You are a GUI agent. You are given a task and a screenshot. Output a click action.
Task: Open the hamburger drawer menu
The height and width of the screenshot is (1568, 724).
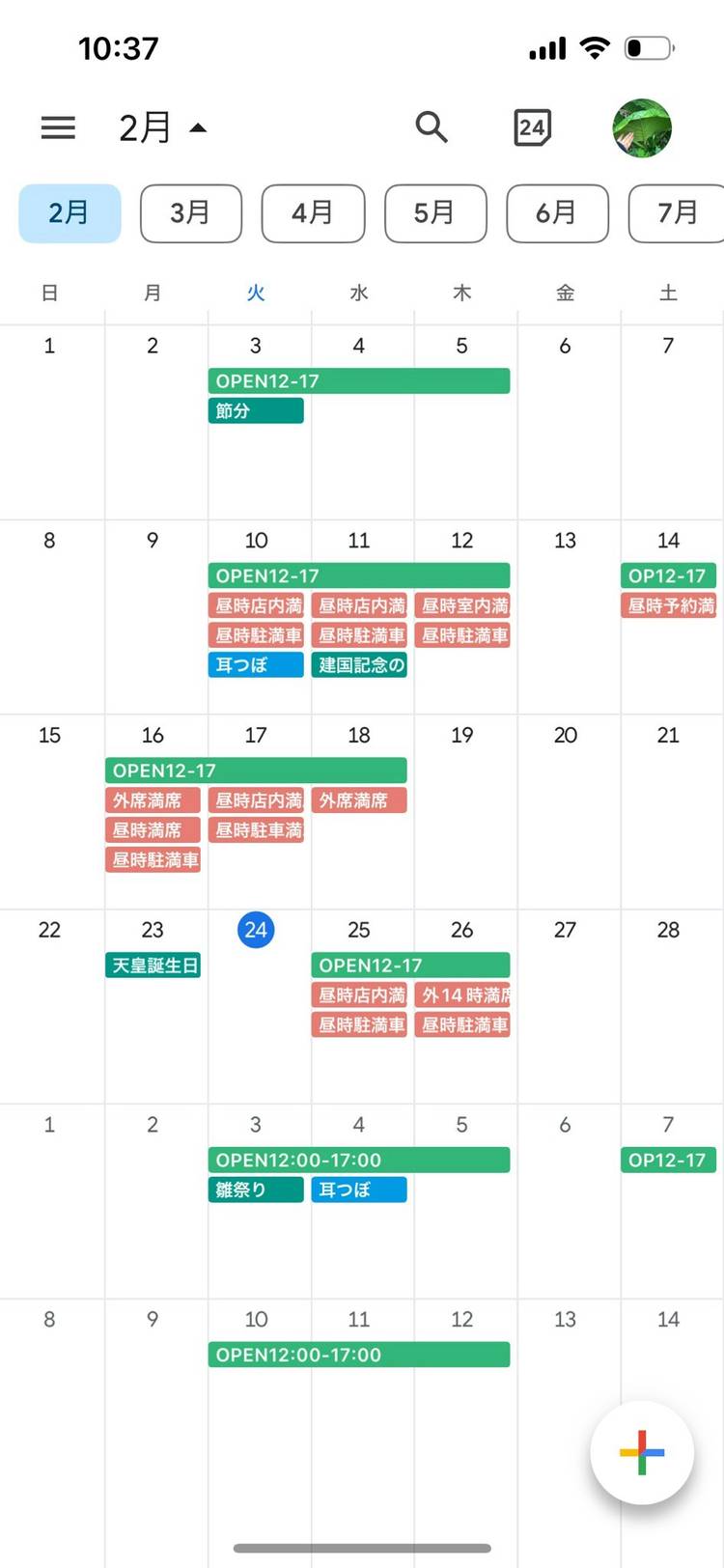tap(58, 127)
